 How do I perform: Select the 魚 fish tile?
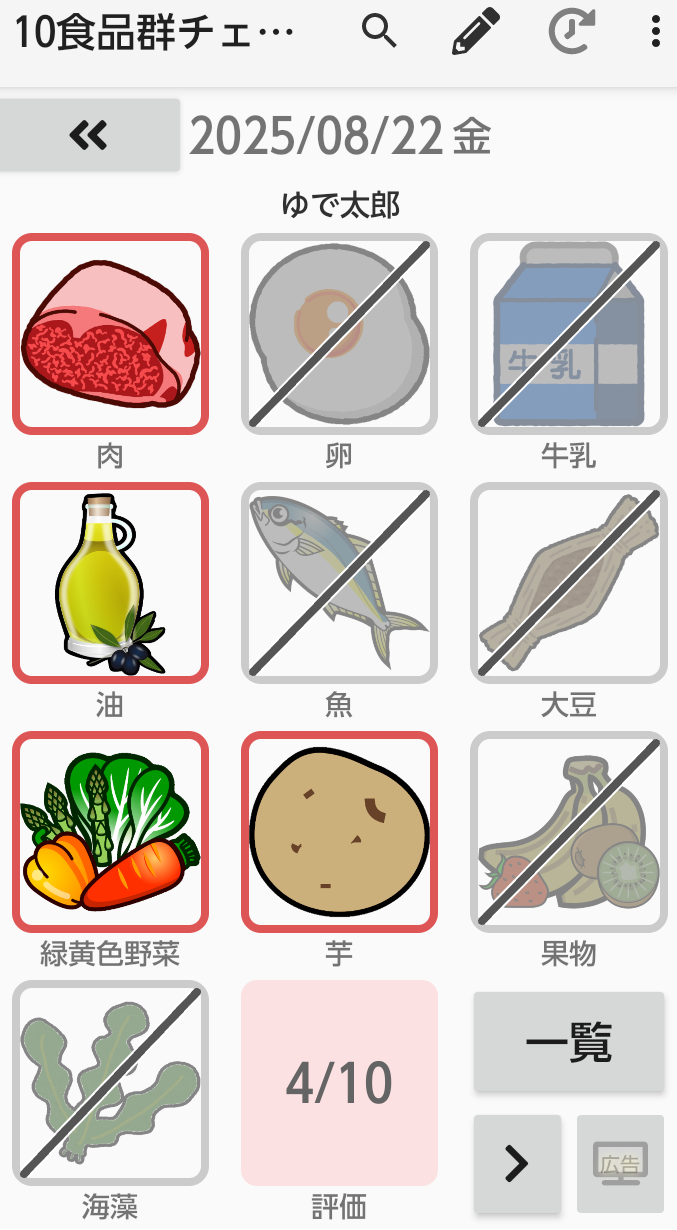(x=339, y=583)
